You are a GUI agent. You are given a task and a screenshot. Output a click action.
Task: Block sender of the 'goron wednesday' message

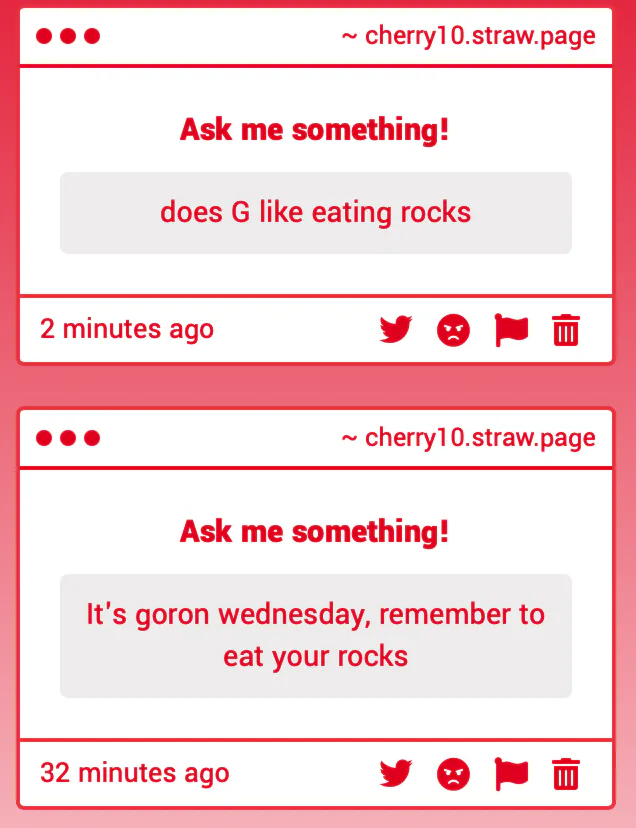(453, 773)
